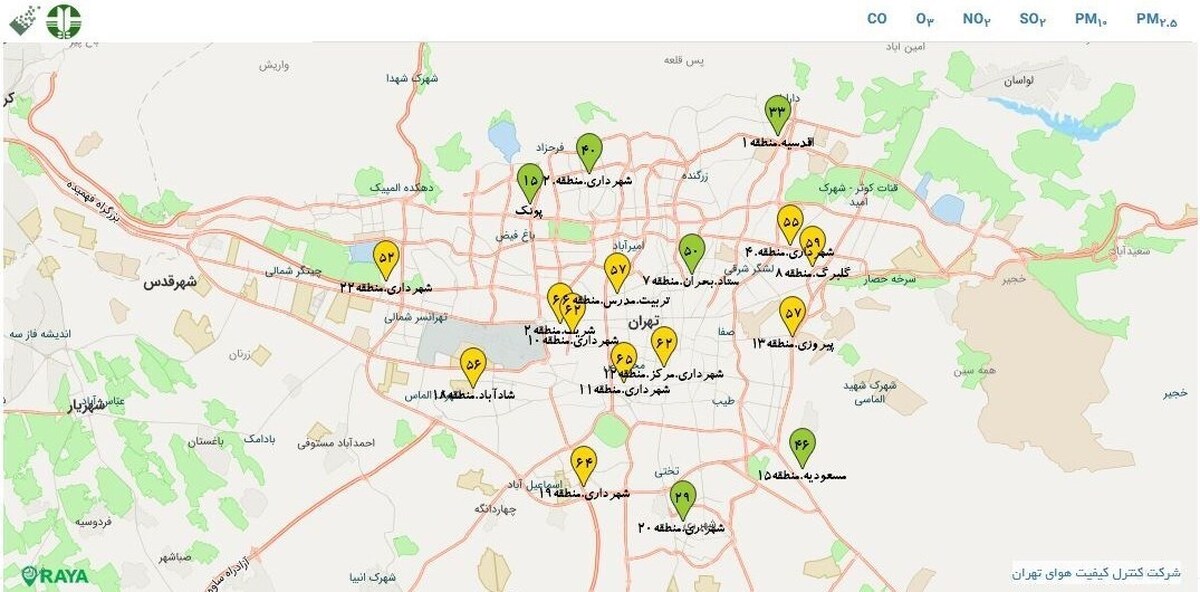Open the مسعودیه marker showing 46
The width and height of the screenshot is (1200, 592).
click(802, 445)
